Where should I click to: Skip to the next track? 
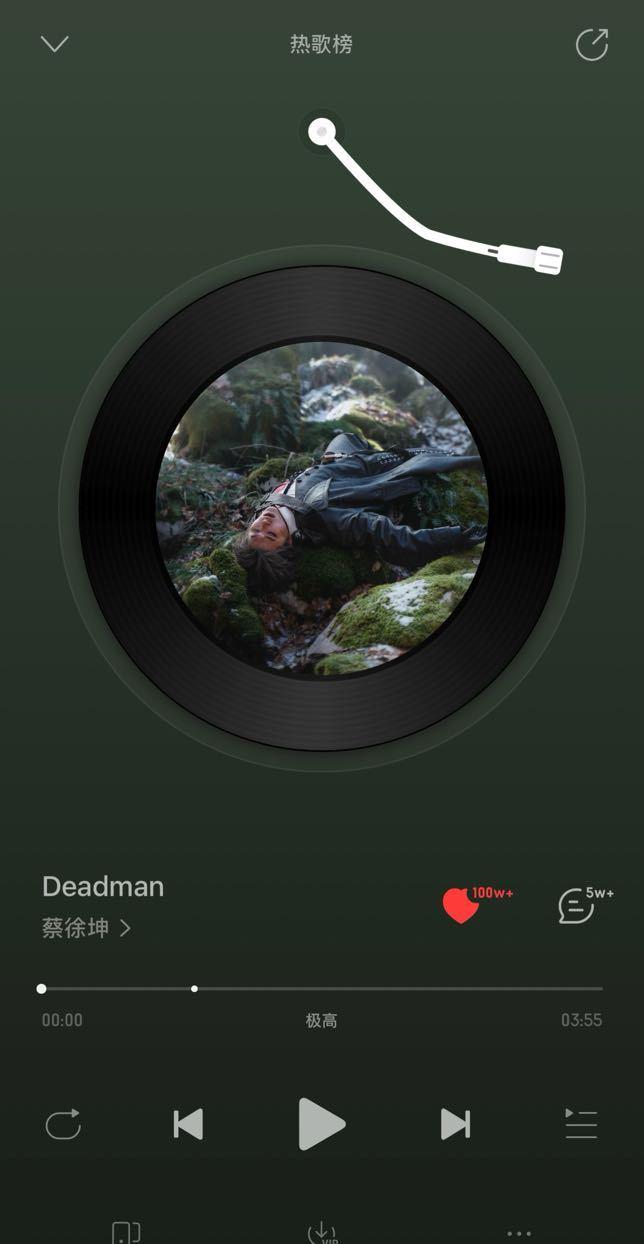click(x=455, y=1124)
